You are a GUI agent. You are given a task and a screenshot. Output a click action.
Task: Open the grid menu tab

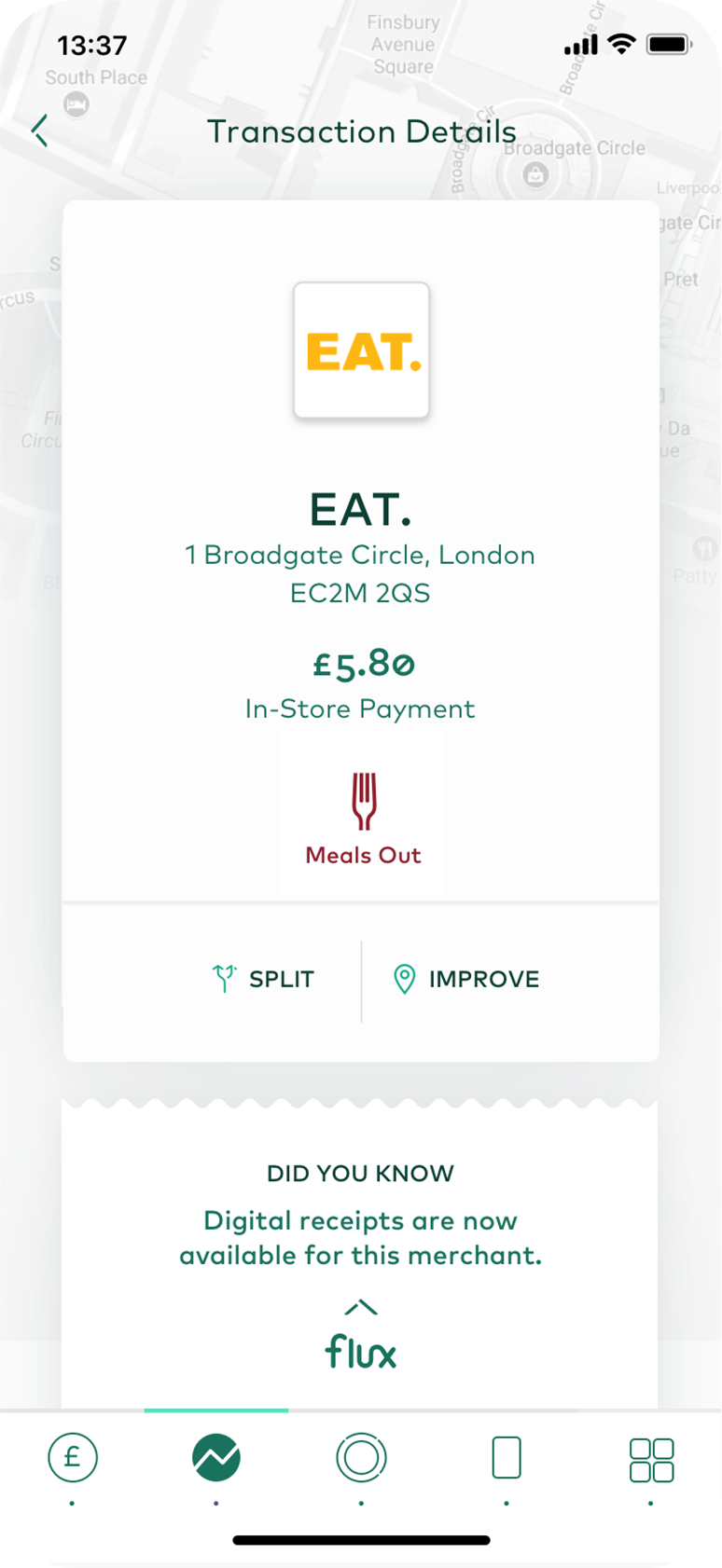point(651,1459)
